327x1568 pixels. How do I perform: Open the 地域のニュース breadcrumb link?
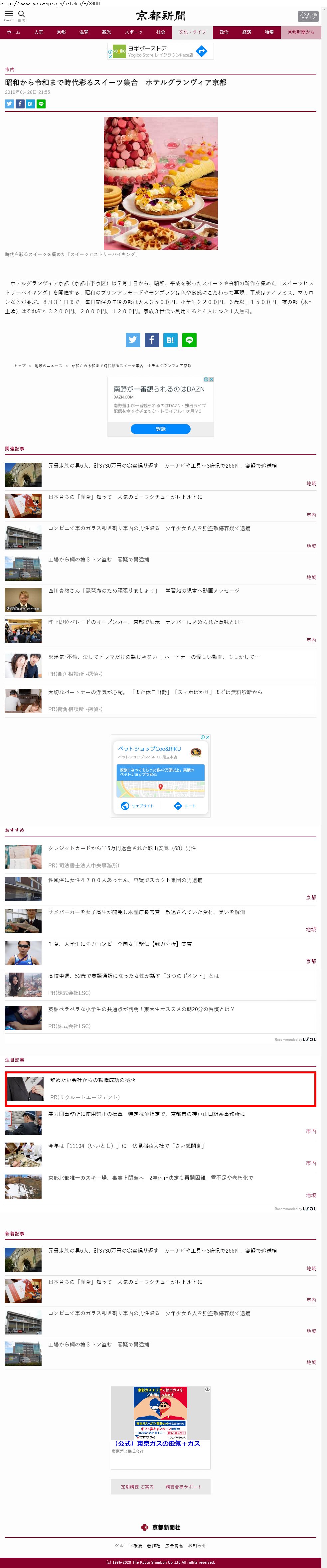click(48, 366)
